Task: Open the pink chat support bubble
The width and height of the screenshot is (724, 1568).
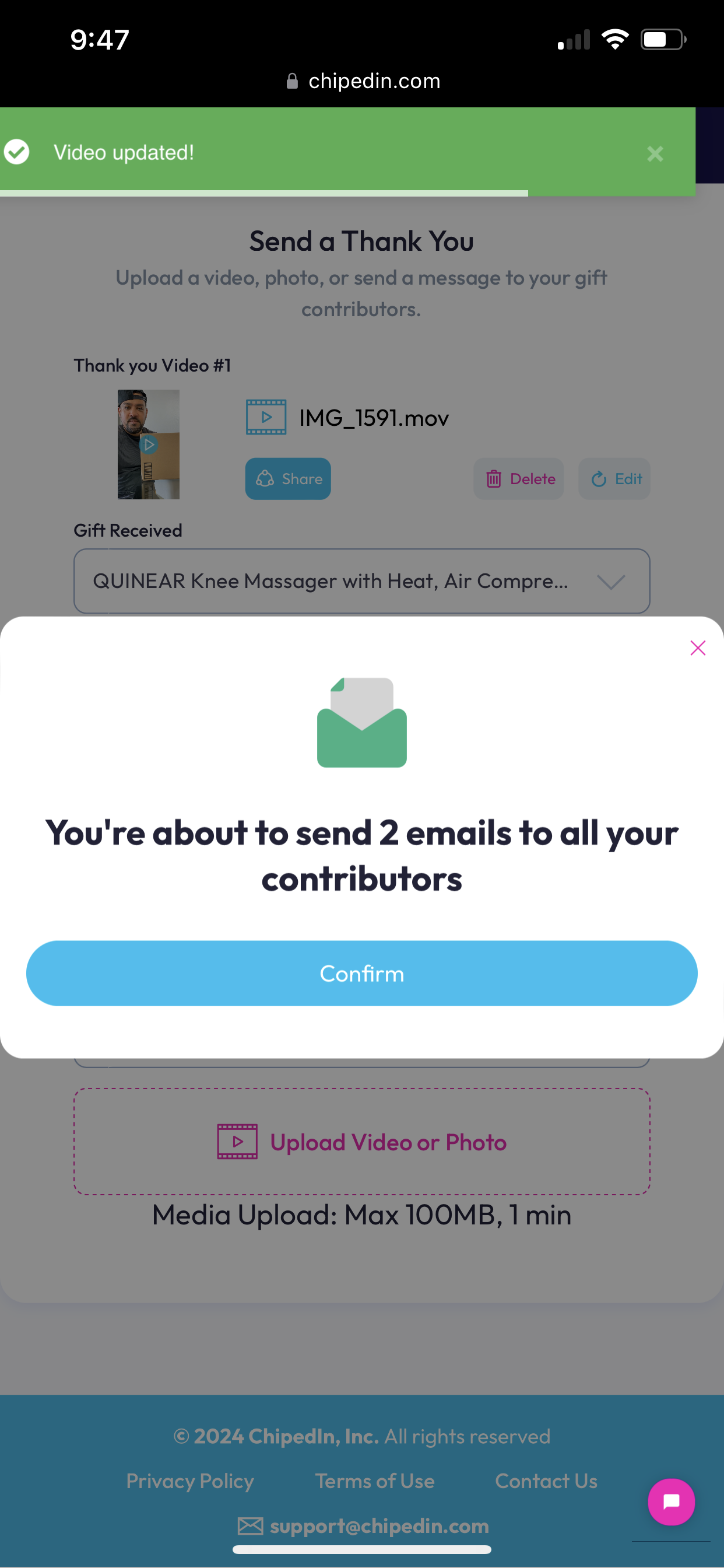Action: pos(671,1501)
